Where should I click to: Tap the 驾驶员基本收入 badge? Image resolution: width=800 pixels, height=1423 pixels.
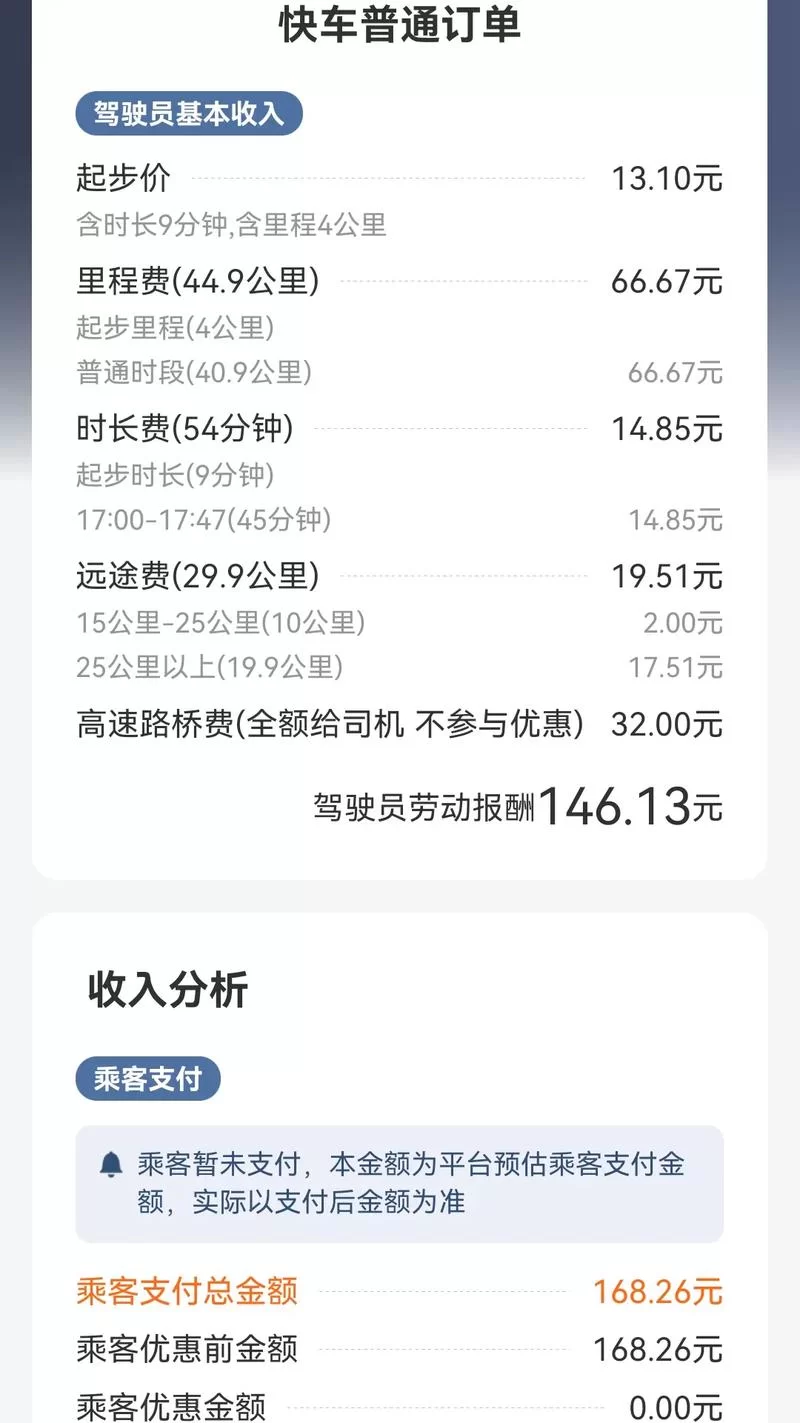coord(189,114)
